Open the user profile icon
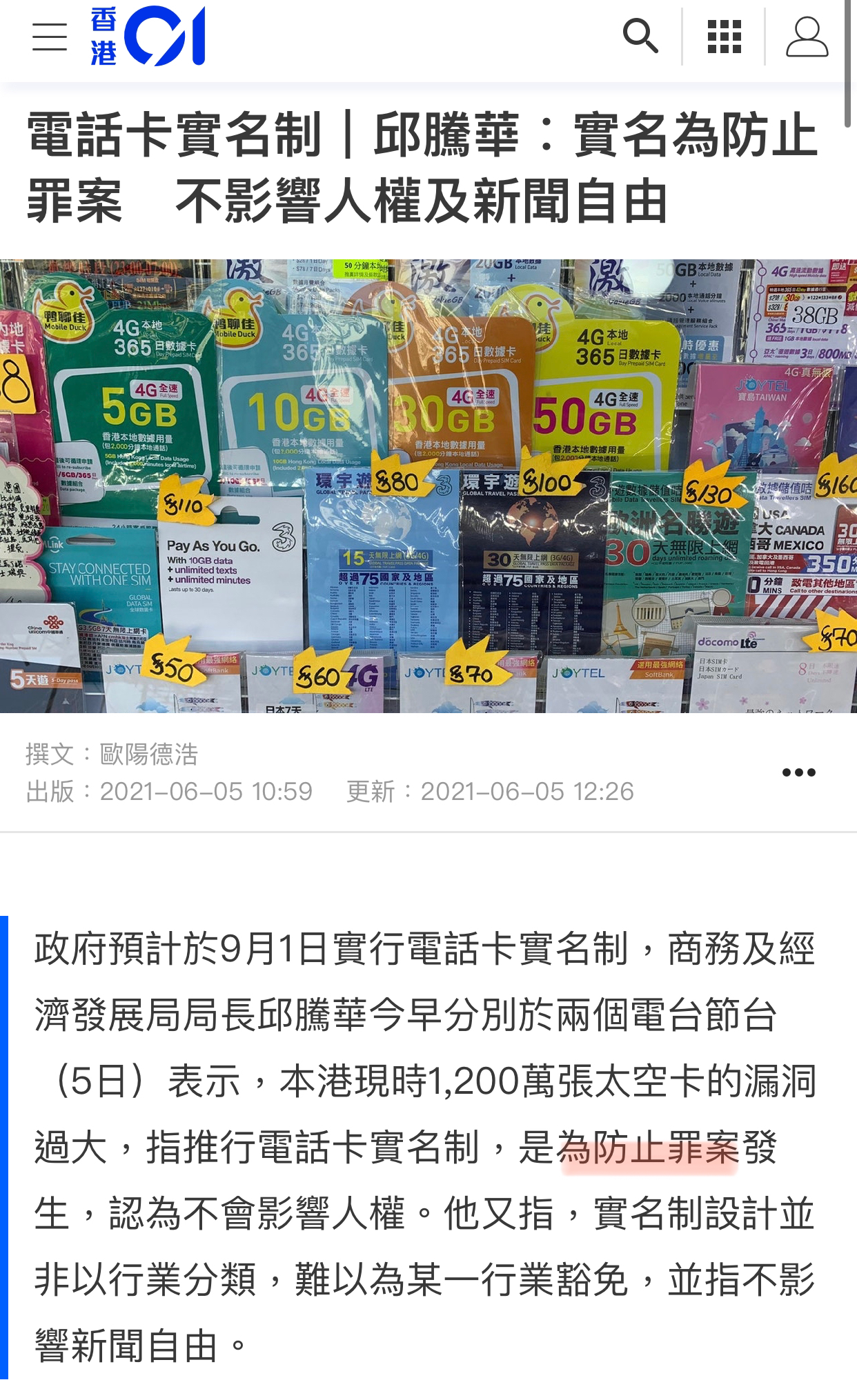Screen dimensions: 857x1400 click(x=807, y=37)
